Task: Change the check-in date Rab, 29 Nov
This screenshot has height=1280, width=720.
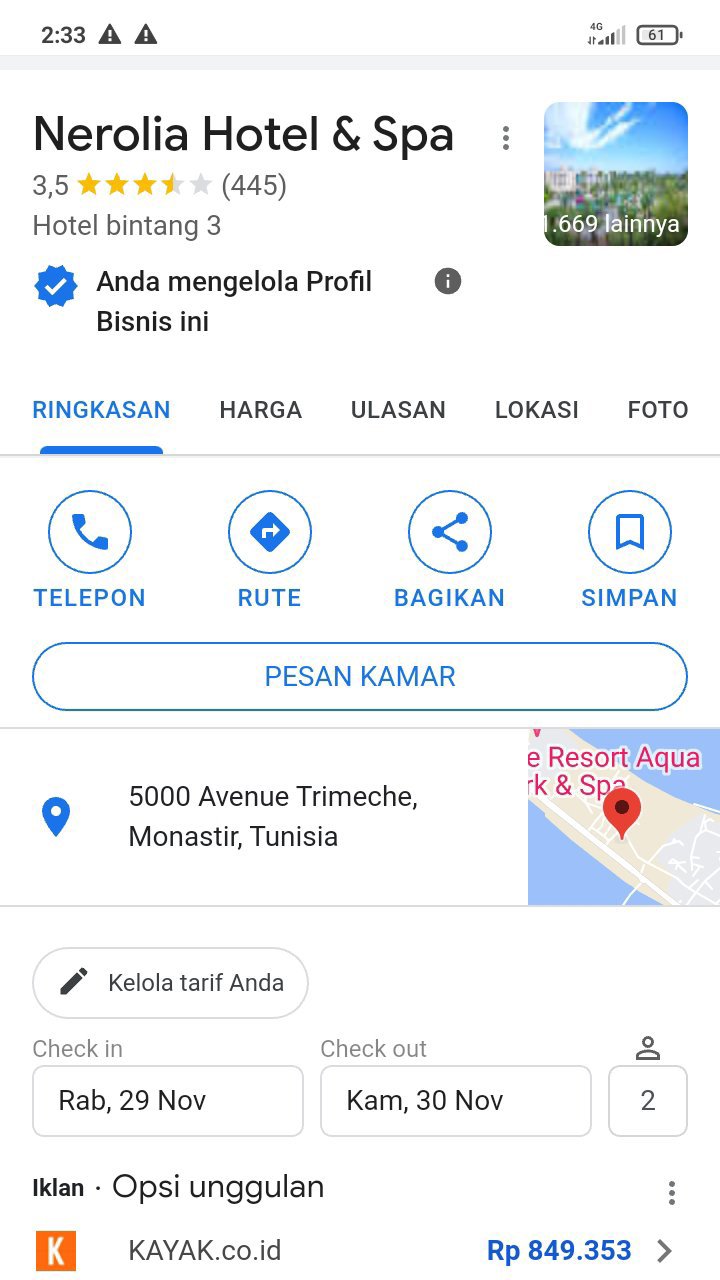Action: coord(168,1100)
